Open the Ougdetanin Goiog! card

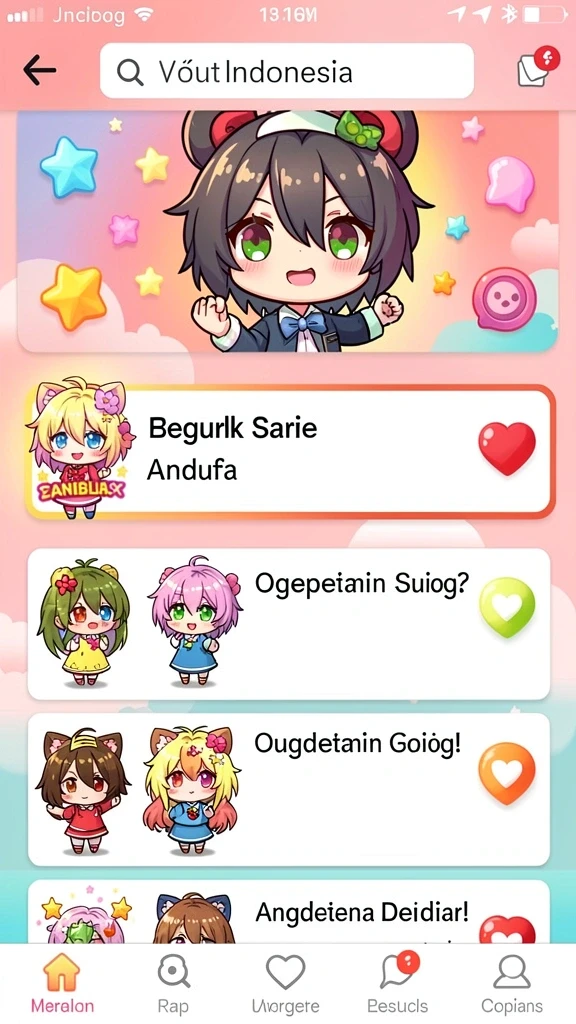(x=289, y=790)
